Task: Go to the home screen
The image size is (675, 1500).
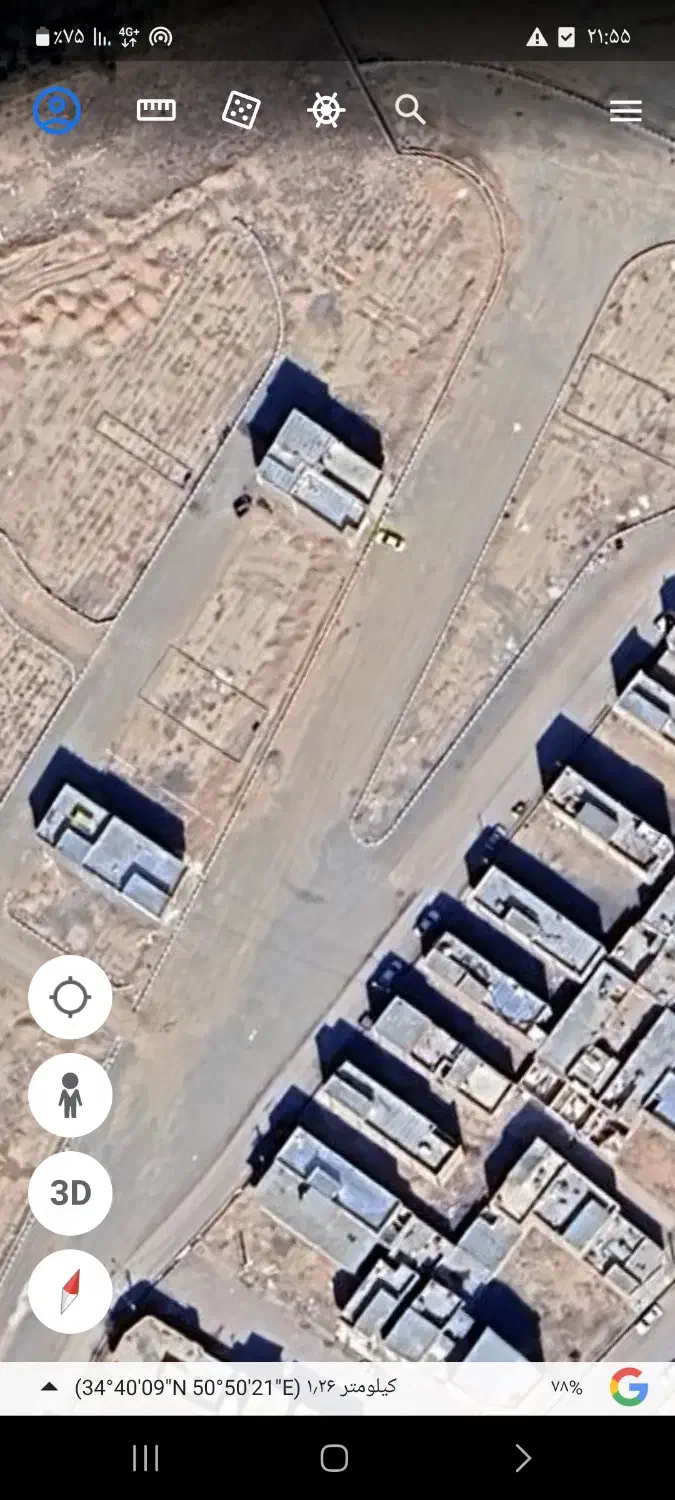Action: click(x=334, y=1458)
